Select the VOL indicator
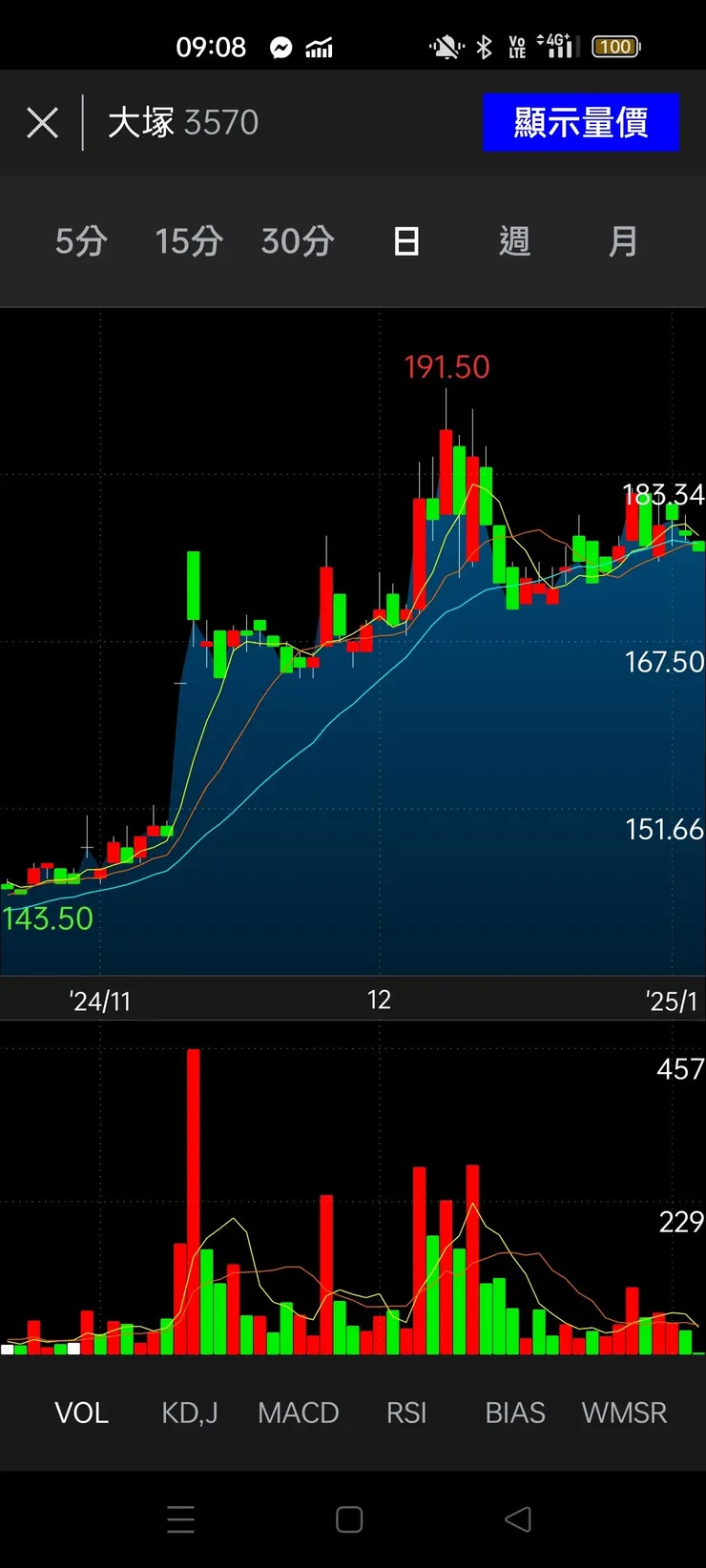Image resolution: width=706 pixels, height=1568 pixels. click(x=82, y=1413)
